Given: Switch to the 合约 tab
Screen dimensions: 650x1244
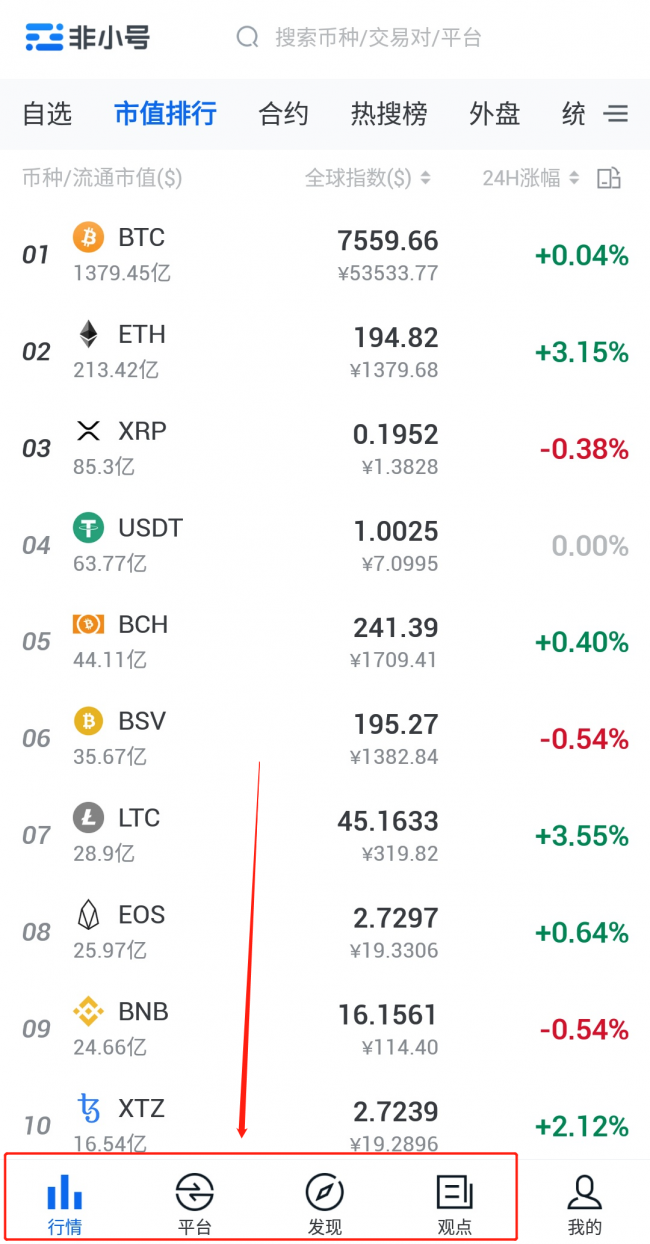Looking at the screenshot, I should (x=283, y=114).
